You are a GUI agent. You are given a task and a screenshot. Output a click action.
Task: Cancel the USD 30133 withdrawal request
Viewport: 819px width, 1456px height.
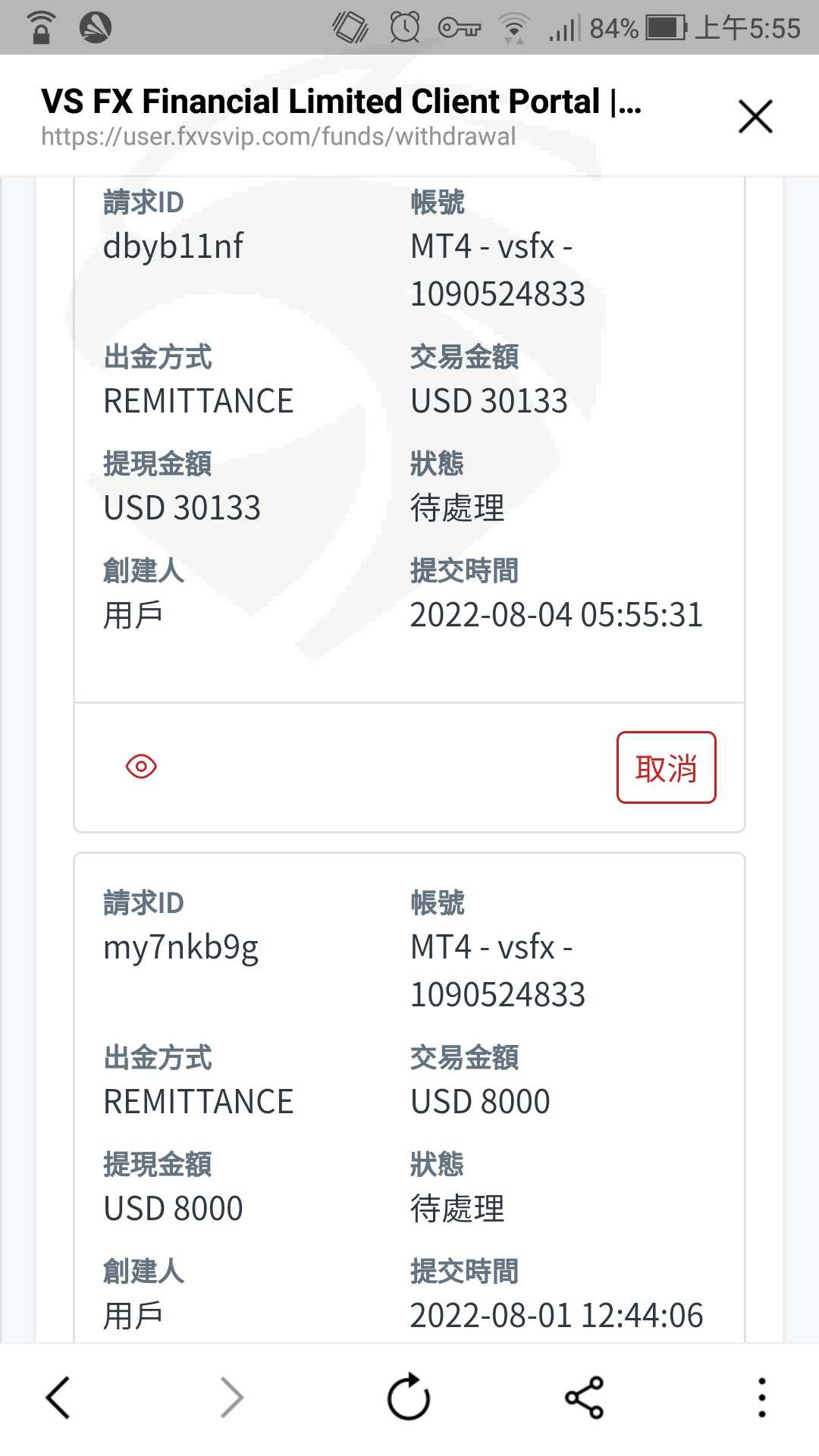click(666, 767)
